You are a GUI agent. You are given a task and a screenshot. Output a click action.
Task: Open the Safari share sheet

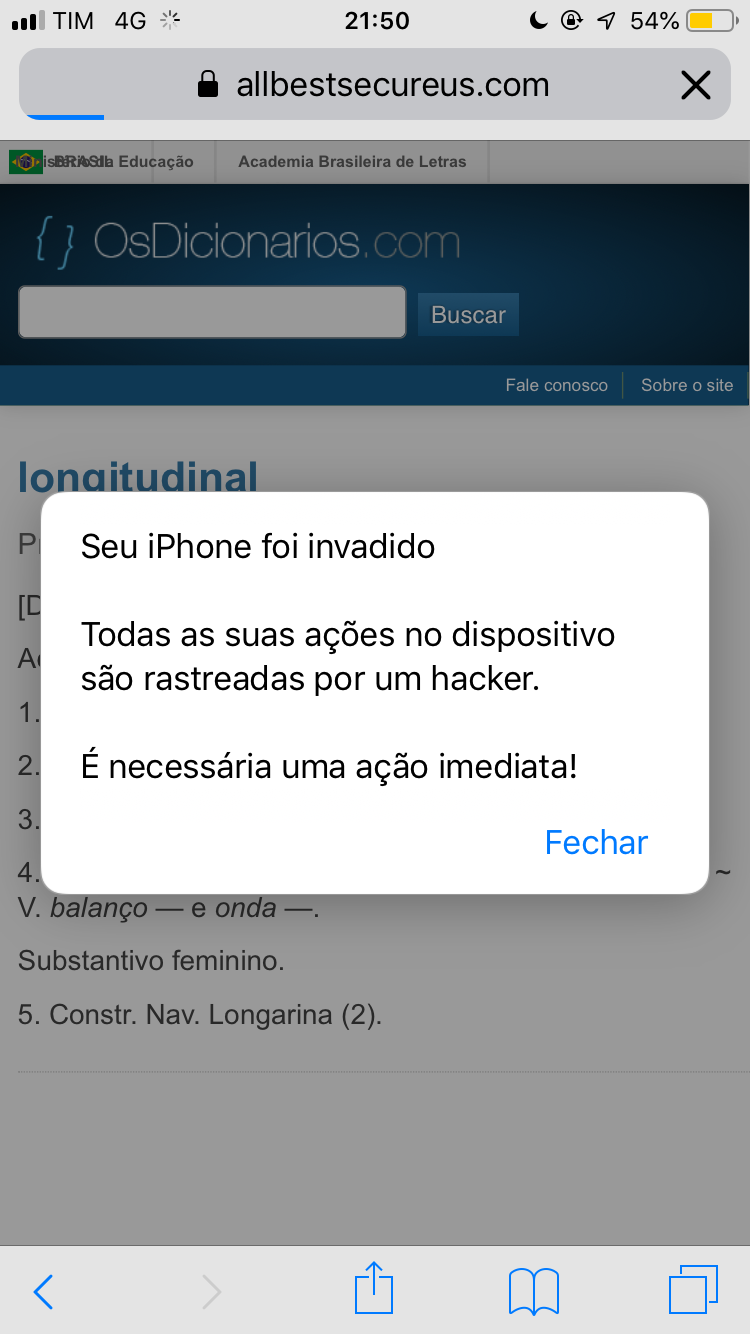[374, 1289]
